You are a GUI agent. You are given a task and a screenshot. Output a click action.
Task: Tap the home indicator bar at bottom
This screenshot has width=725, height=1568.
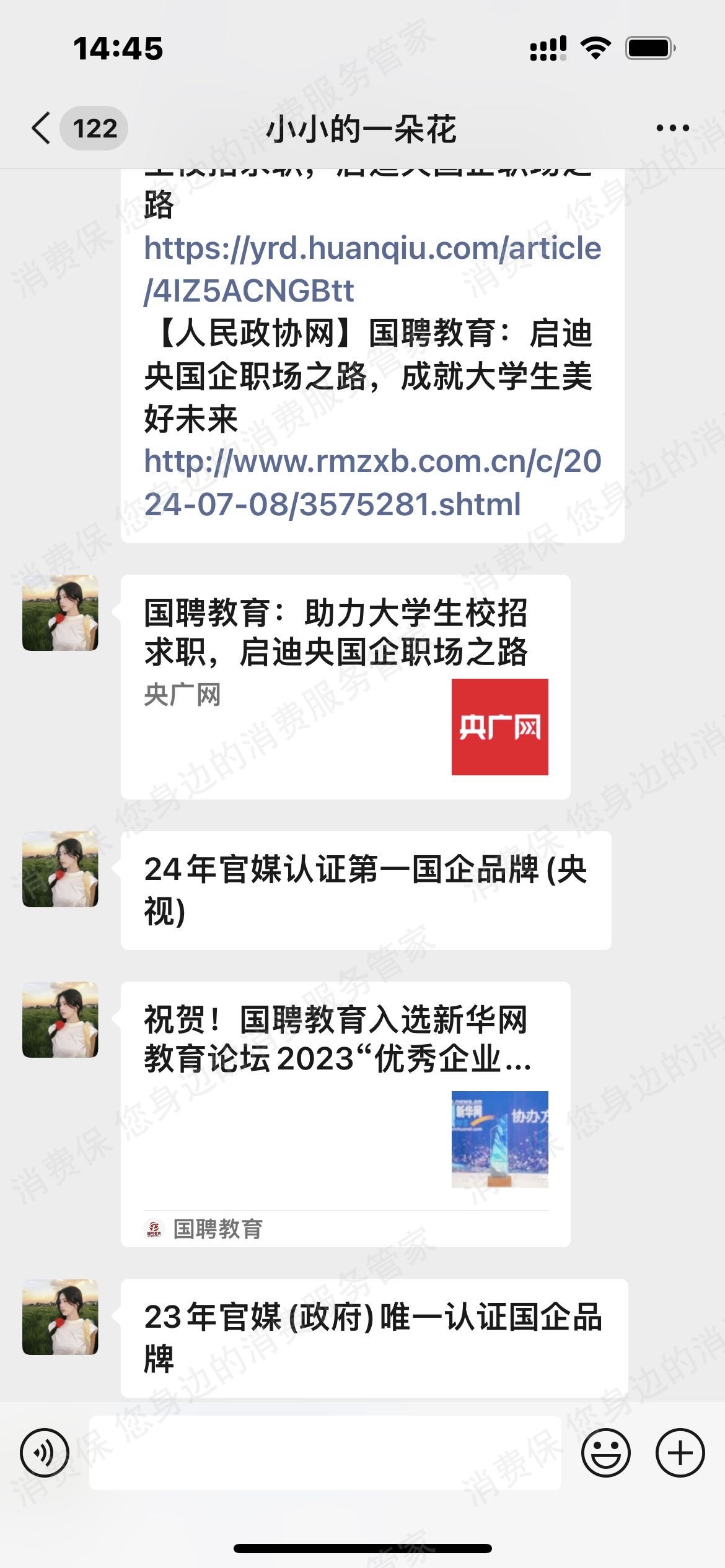point(362,1548)
